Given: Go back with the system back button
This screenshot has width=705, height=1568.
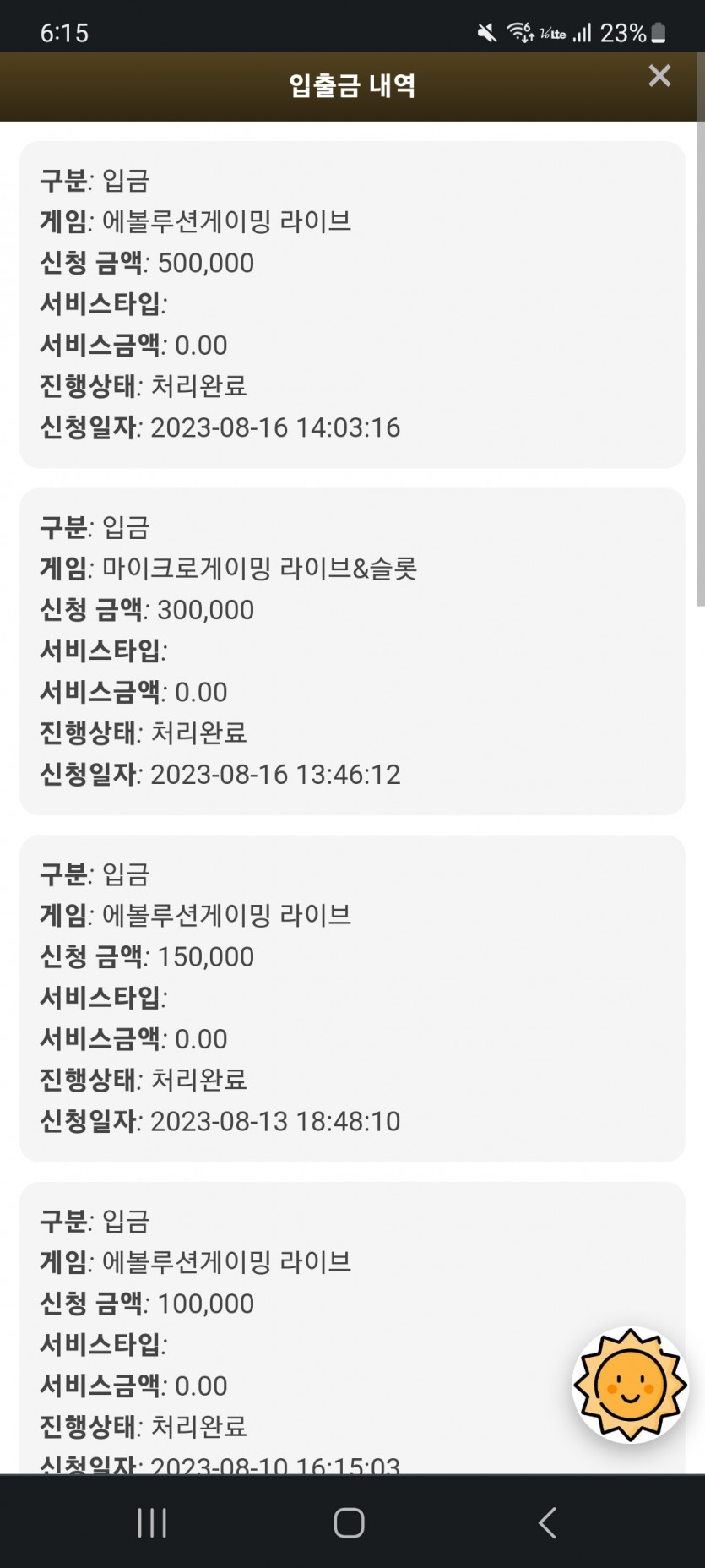Looking at the screenshot, I should [x=547, y=1522].
